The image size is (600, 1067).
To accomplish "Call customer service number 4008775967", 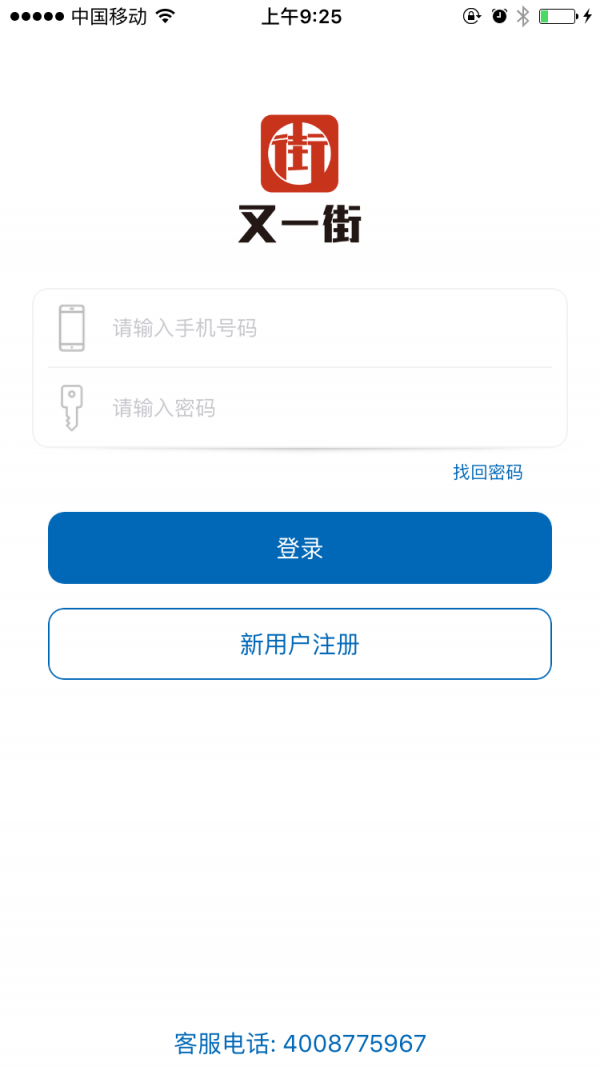I will pos(300,1044).
